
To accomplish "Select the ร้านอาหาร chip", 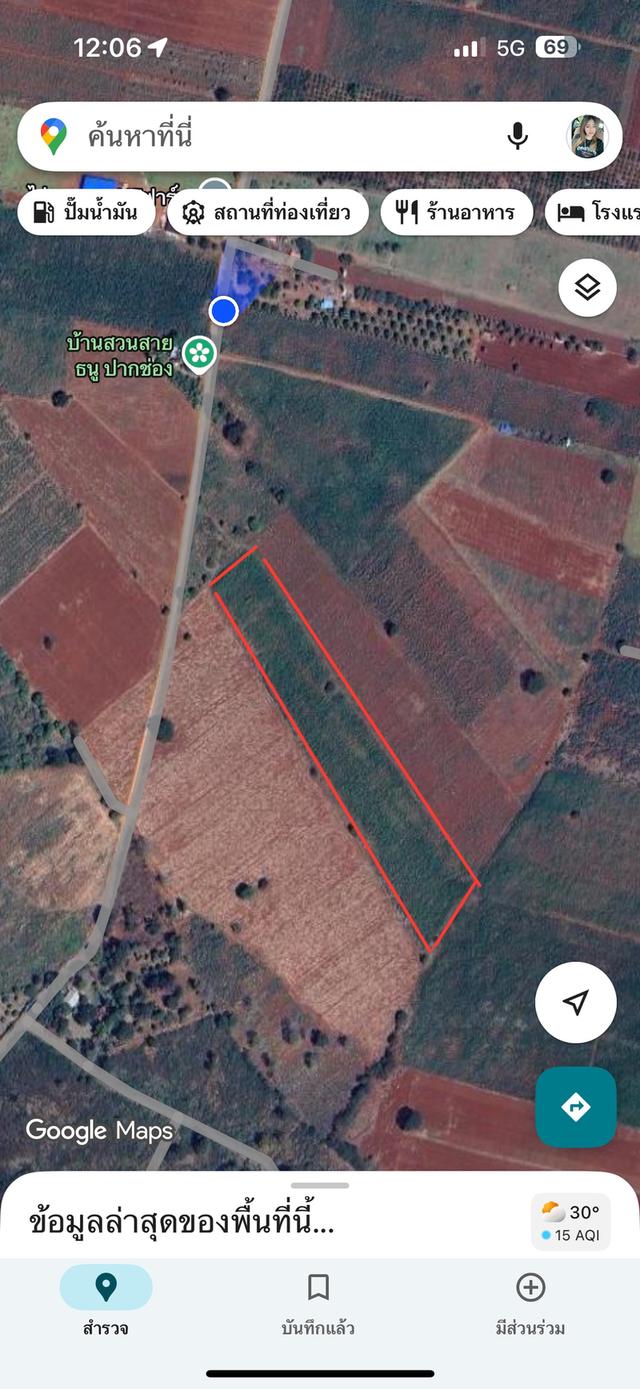I will click(x=456, y=212).
